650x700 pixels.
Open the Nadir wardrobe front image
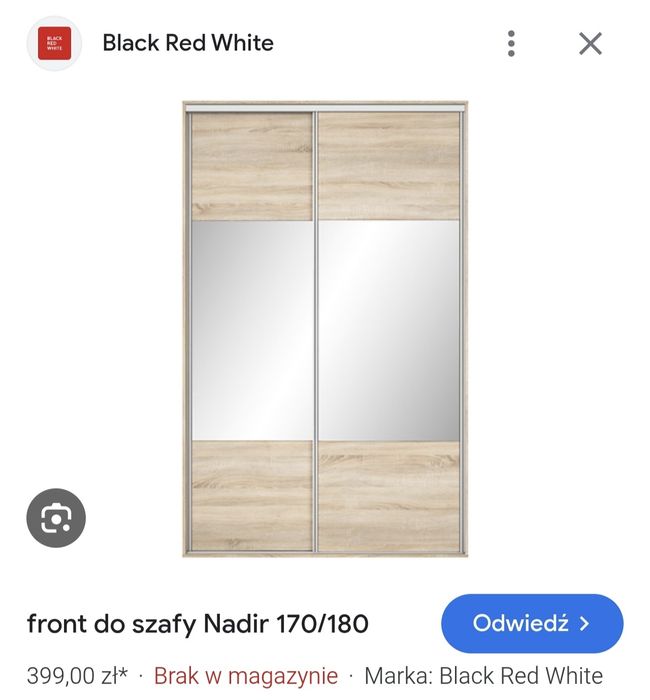point(325,330)
